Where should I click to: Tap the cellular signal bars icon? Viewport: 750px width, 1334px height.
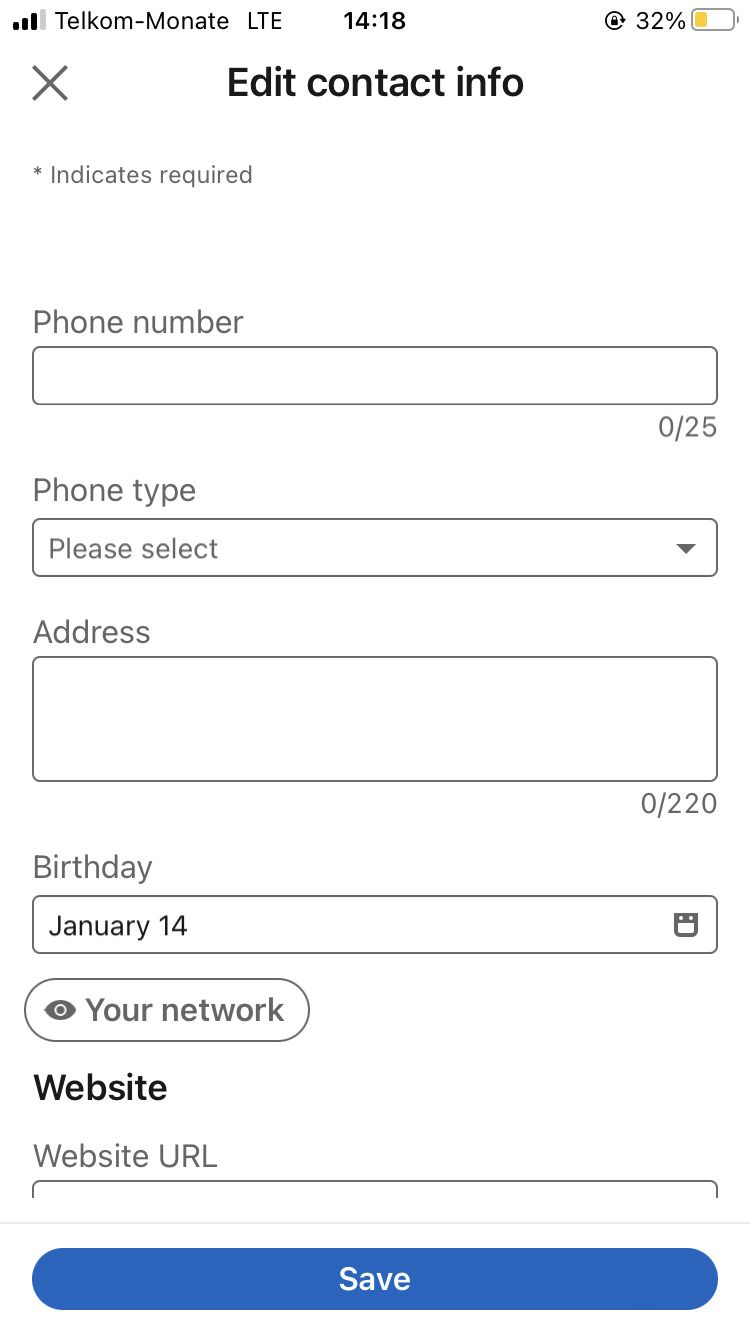pyautogui.click(x=30, y=19)
